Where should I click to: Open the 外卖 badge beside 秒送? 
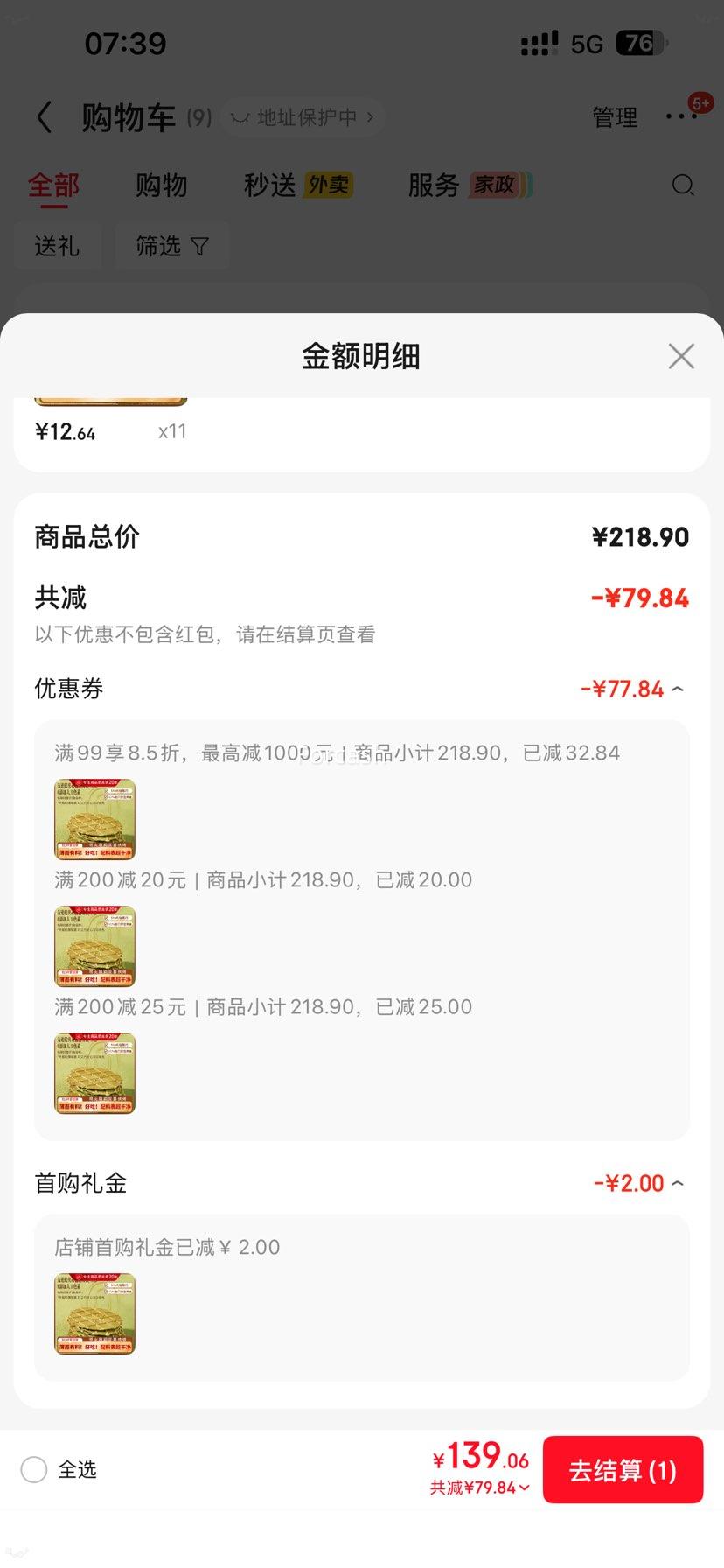(329, 185)
